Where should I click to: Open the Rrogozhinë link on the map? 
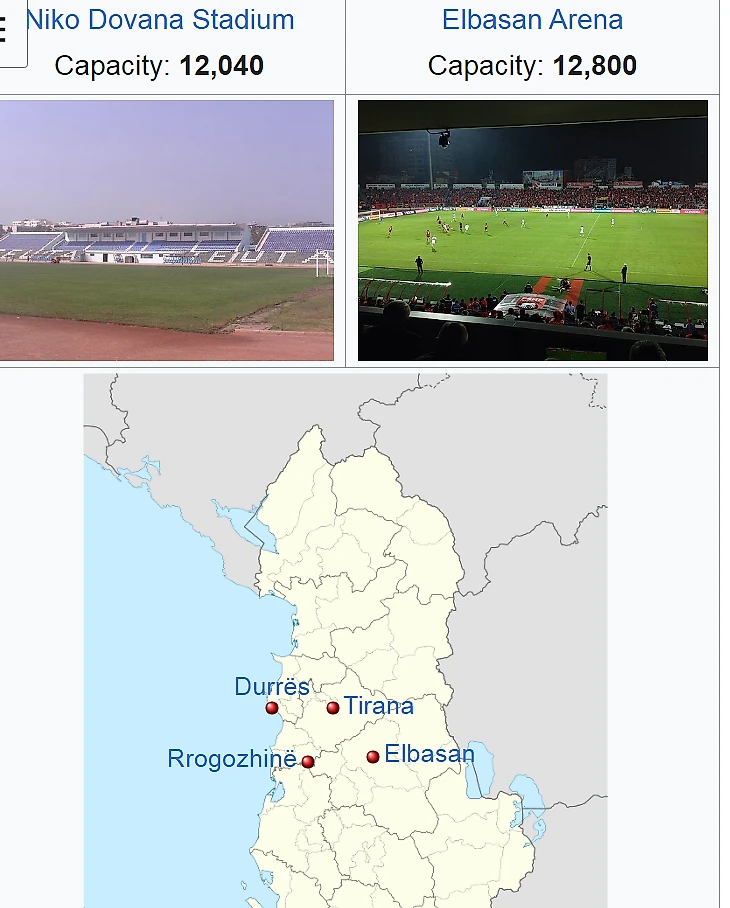point(231,759)
